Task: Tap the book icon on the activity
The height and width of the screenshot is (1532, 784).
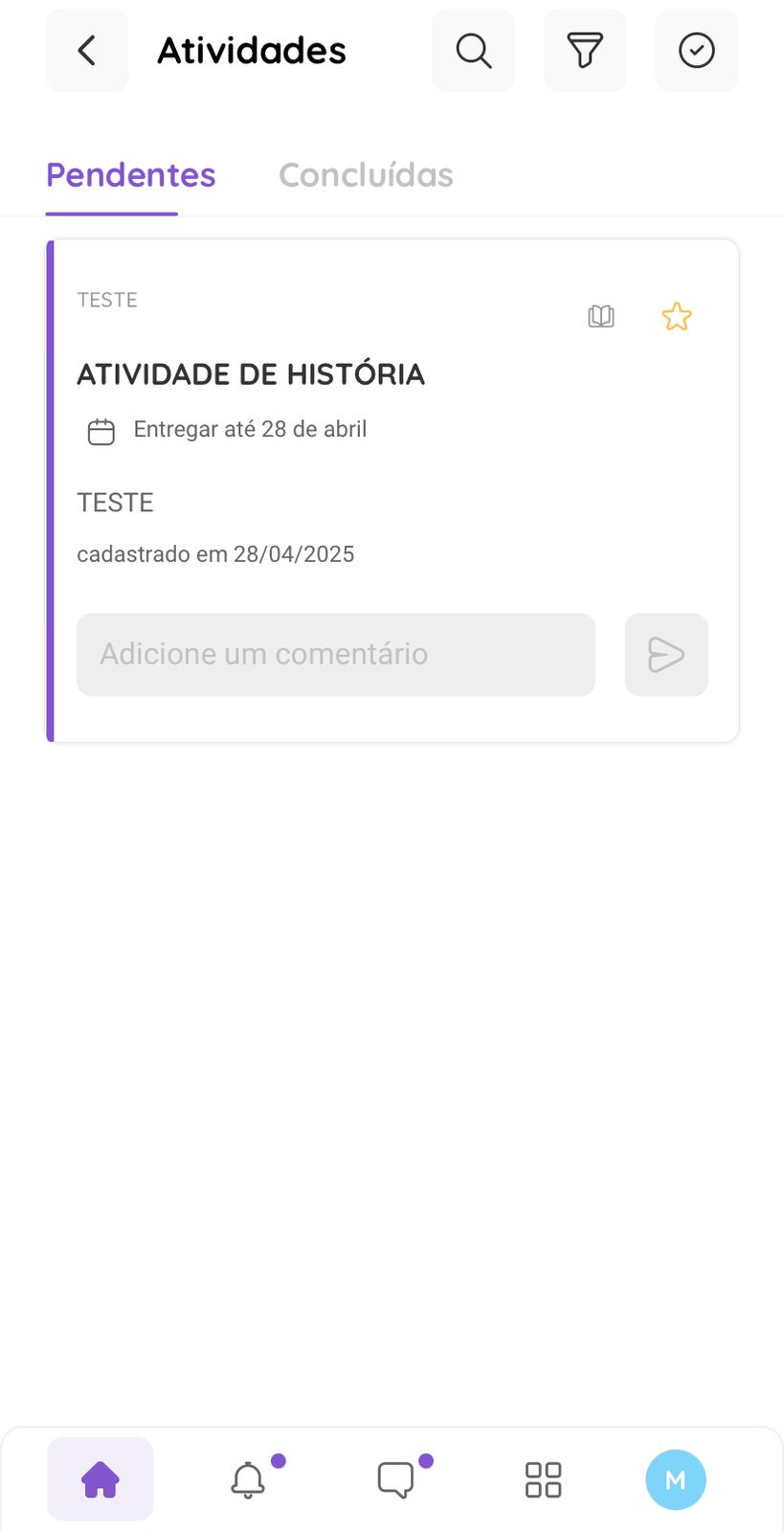Action: tap(601, 316)
